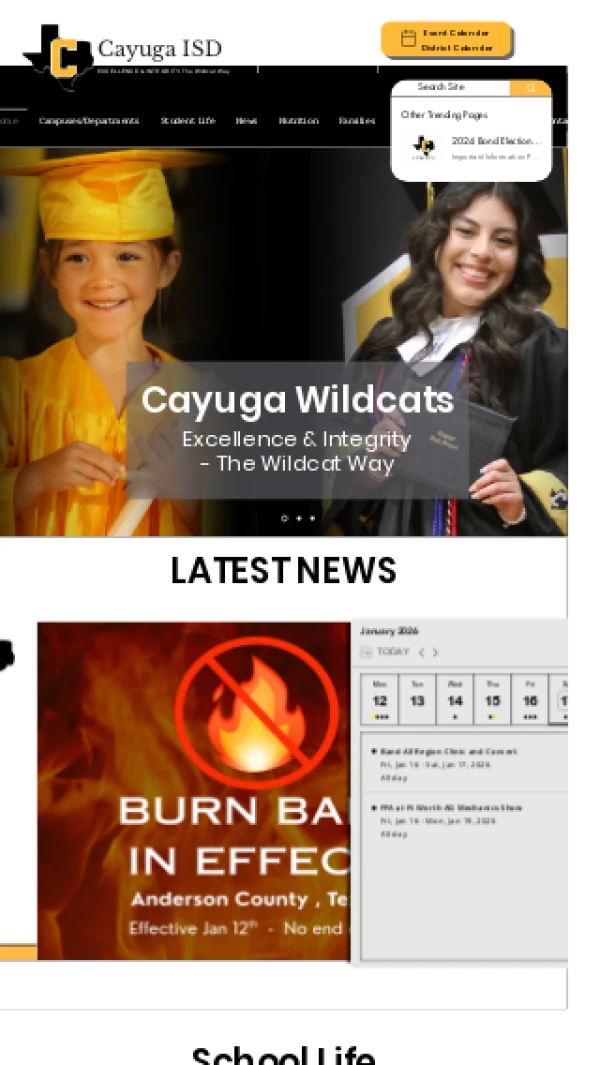
Task: Open FFA at Ft Worth event
Action: [x=452, y=807]
